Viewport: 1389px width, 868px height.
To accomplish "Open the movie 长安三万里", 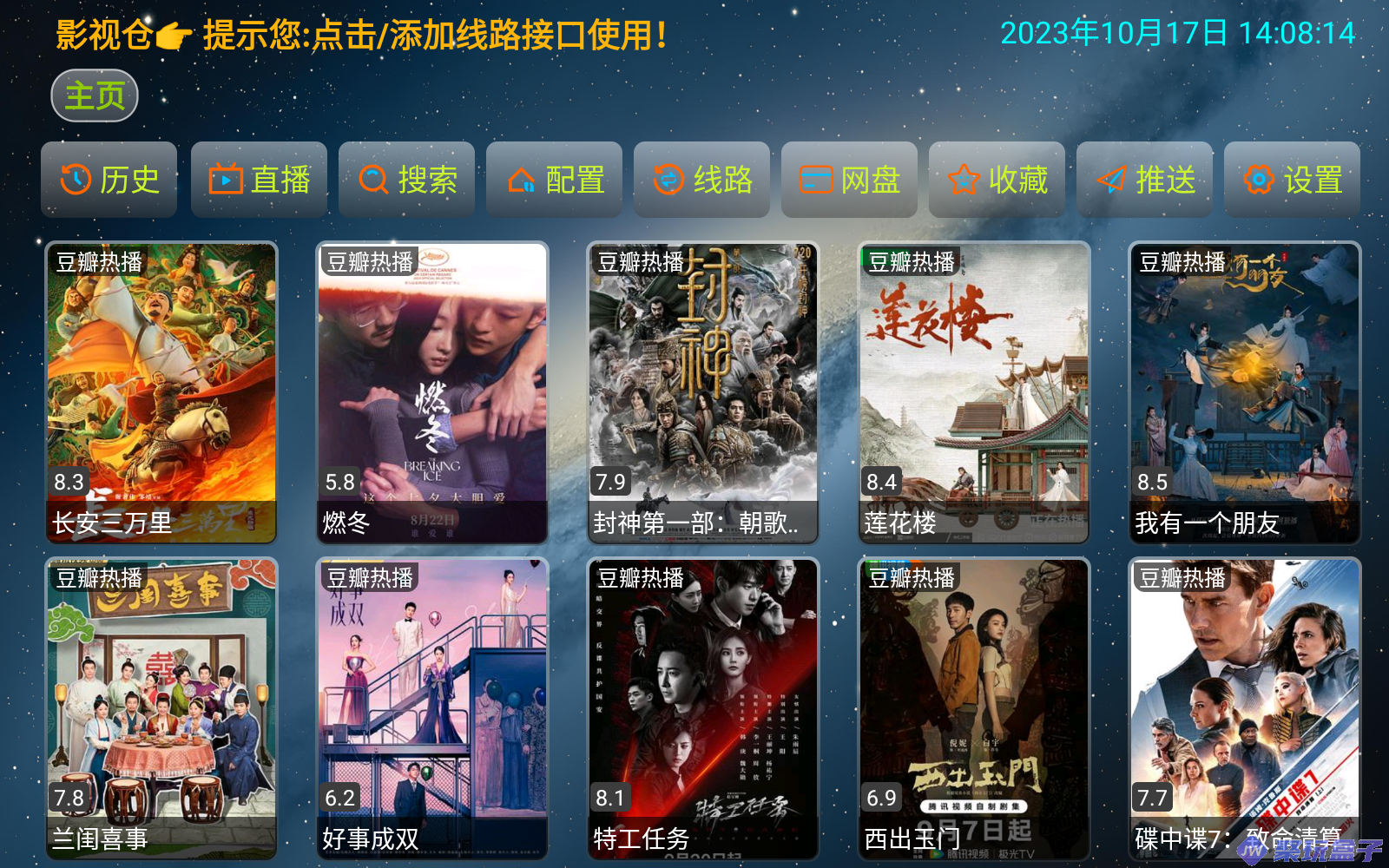I will point(161,392).
